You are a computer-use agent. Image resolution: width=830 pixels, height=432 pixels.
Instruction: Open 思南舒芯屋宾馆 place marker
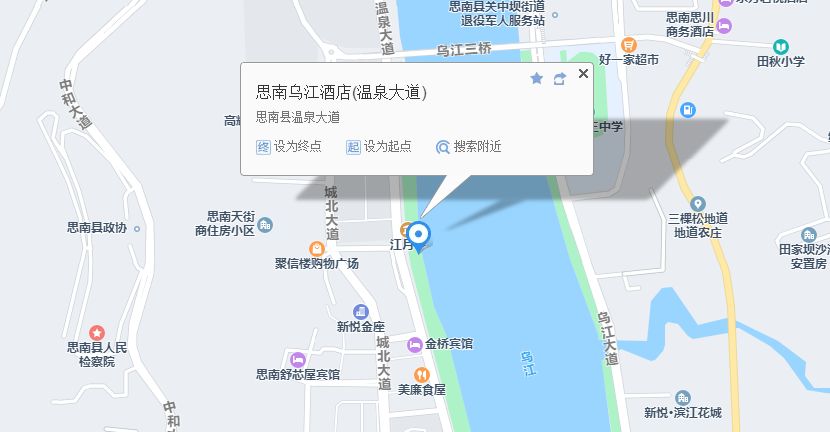297,360
